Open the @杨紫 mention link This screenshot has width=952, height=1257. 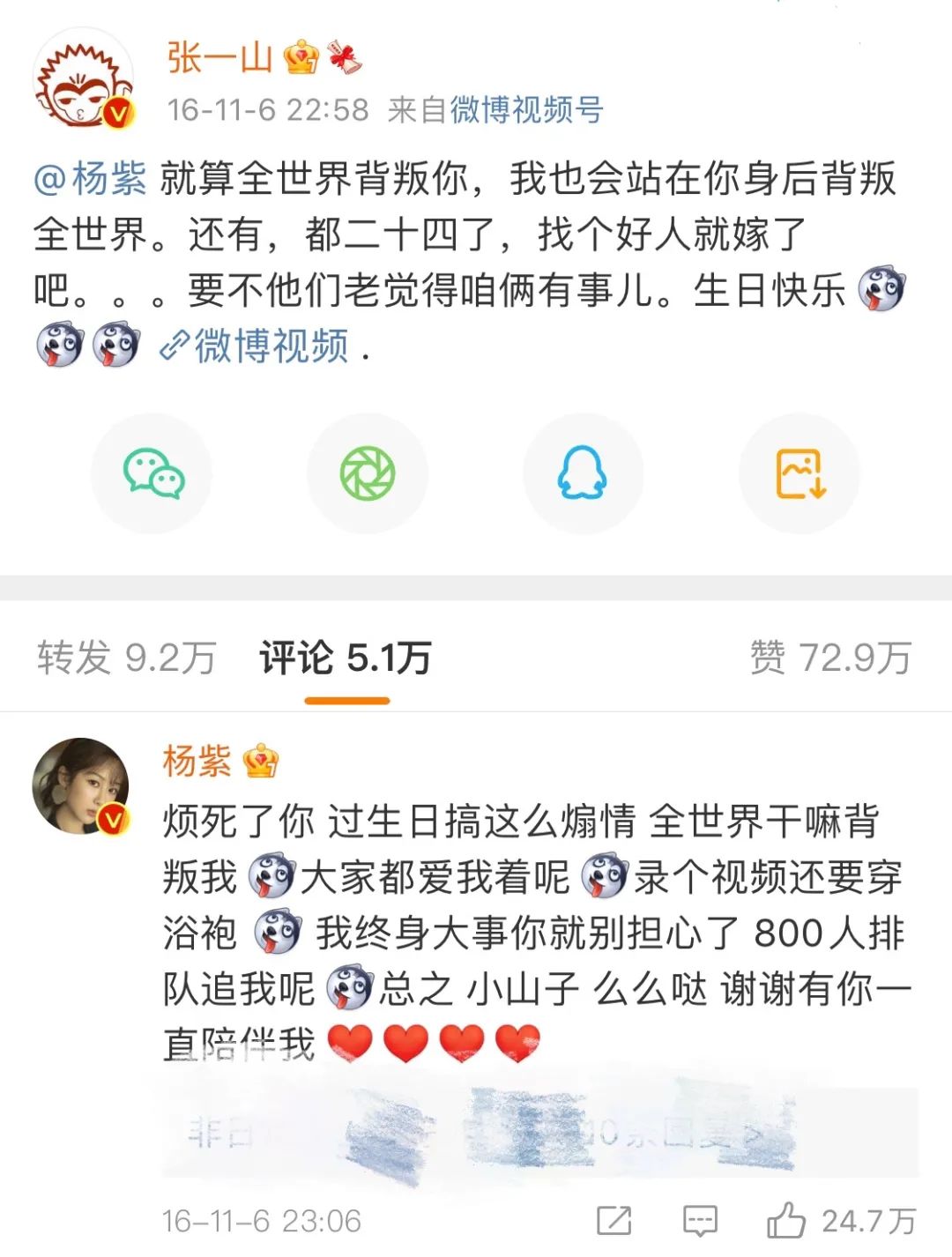(x=90, y=179)
